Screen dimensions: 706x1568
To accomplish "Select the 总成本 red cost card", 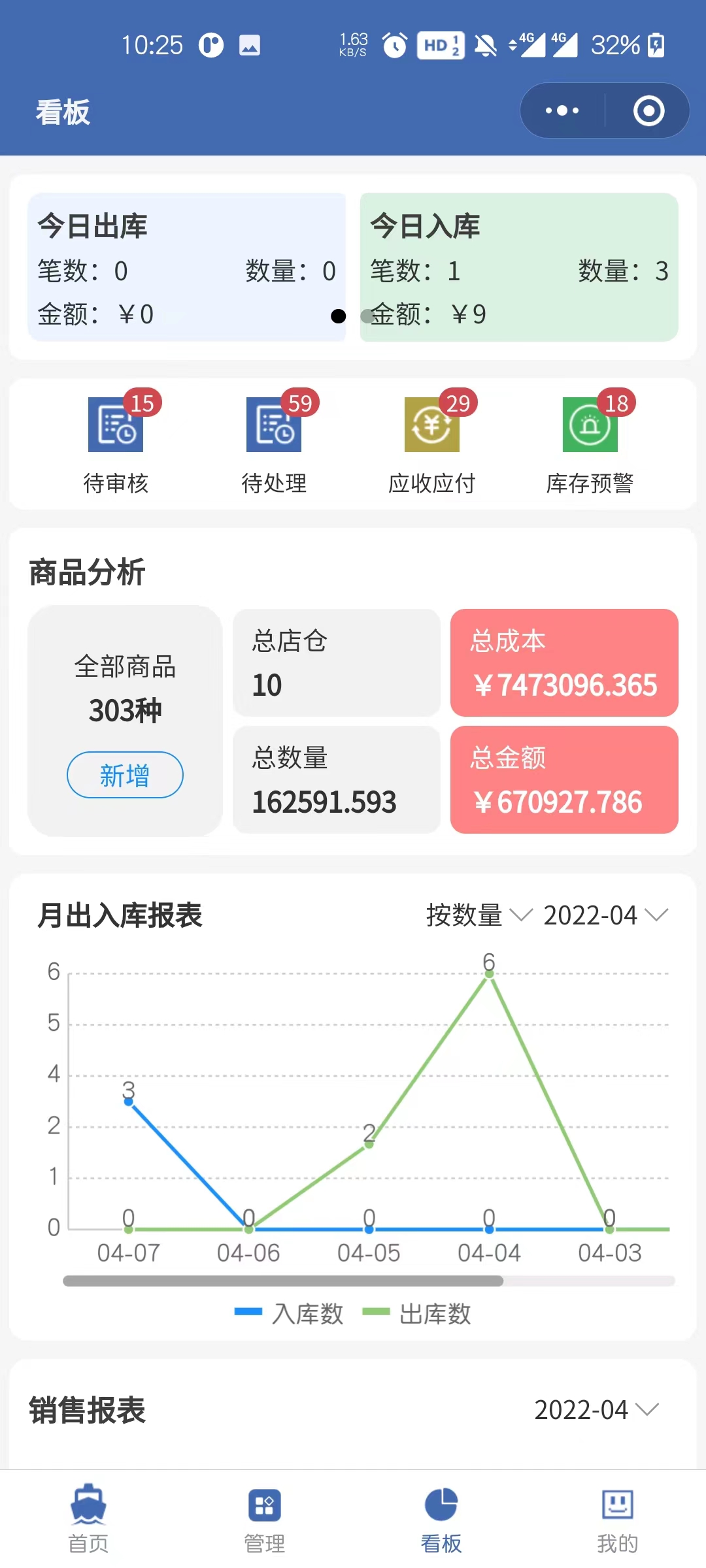I will click(563, 662).
